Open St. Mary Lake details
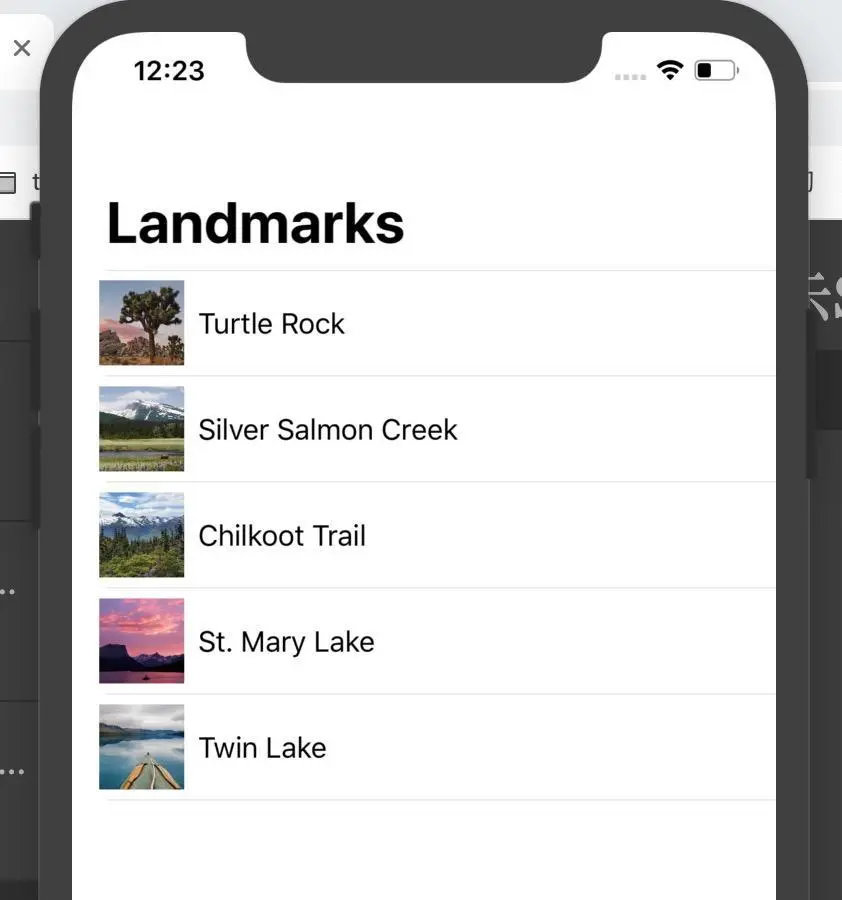 point(286,642)
